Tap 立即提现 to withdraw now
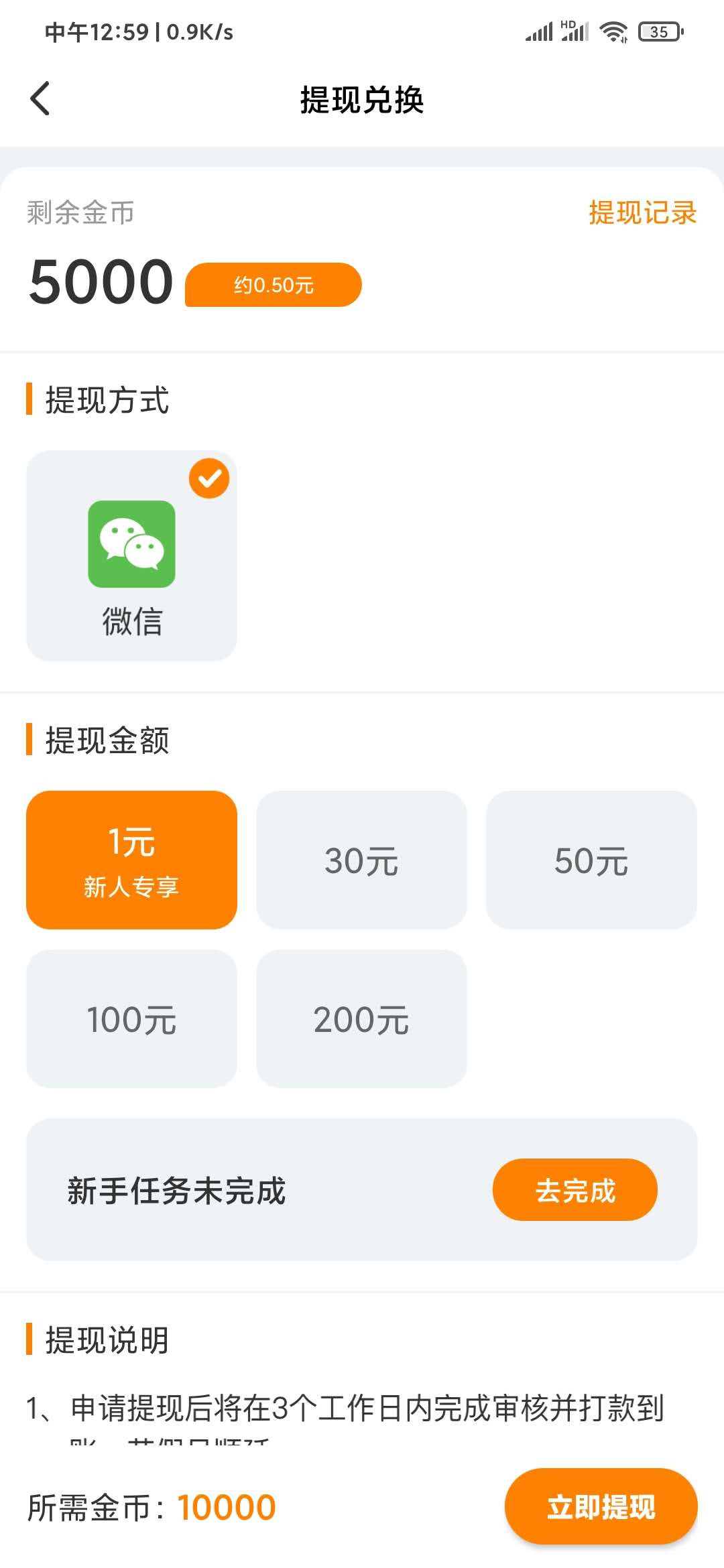This screenshot has width=724, height=1568. pos(601,1507)
